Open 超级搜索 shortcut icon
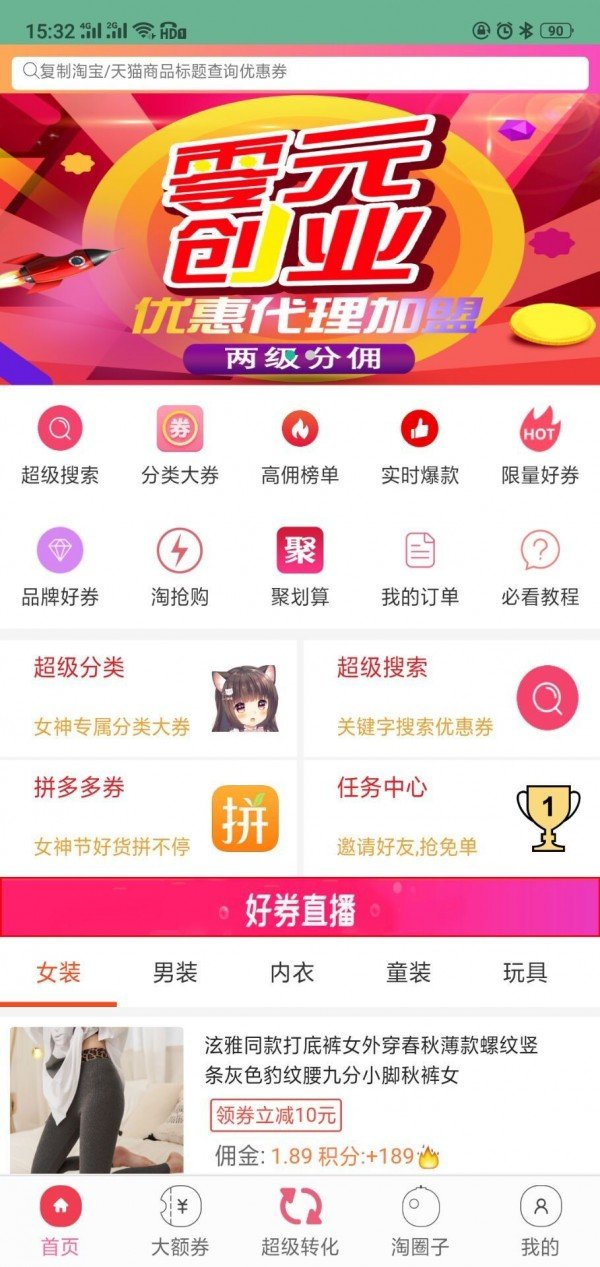 click(x=60, y=445)
